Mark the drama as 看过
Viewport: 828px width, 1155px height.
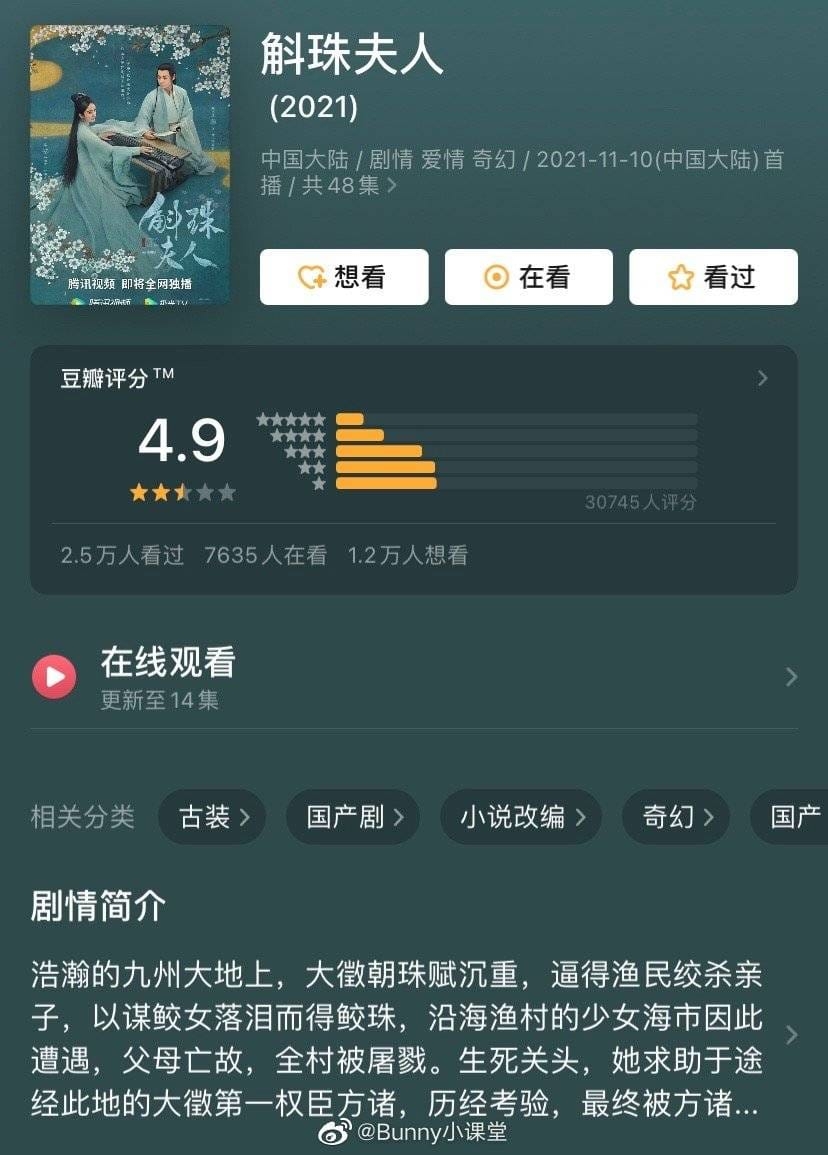point(713,277)
